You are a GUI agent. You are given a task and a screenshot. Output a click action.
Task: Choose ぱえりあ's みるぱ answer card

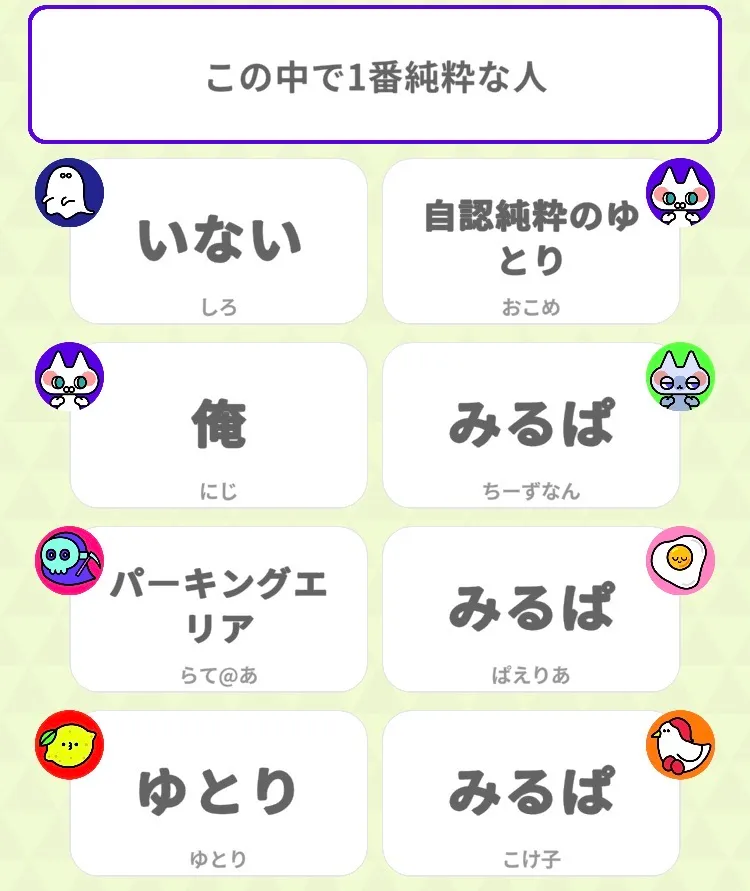click(x=531, y=609)
